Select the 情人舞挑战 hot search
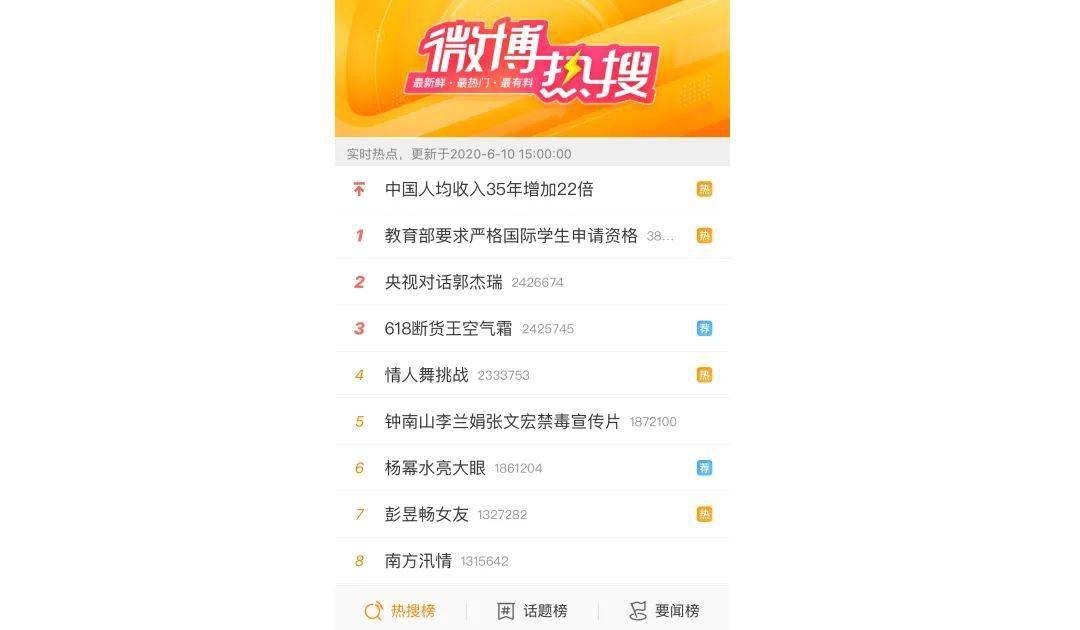Image resolution: width=1080 pixels, height=630 pixels. pos(427,375)
